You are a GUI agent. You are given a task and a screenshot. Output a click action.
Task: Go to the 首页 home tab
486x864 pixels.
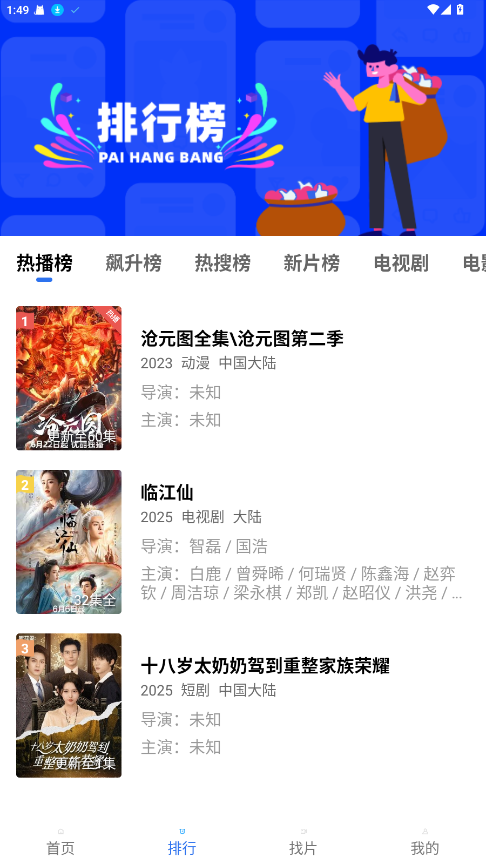(x=61, y=843)
